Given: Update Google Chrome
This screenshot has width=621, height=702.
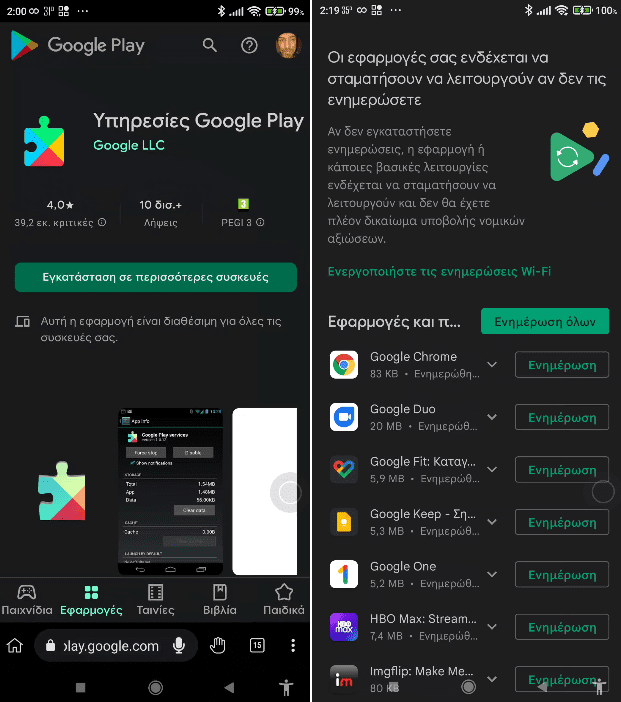Looking at the screenshot, I should coord(561,365).
